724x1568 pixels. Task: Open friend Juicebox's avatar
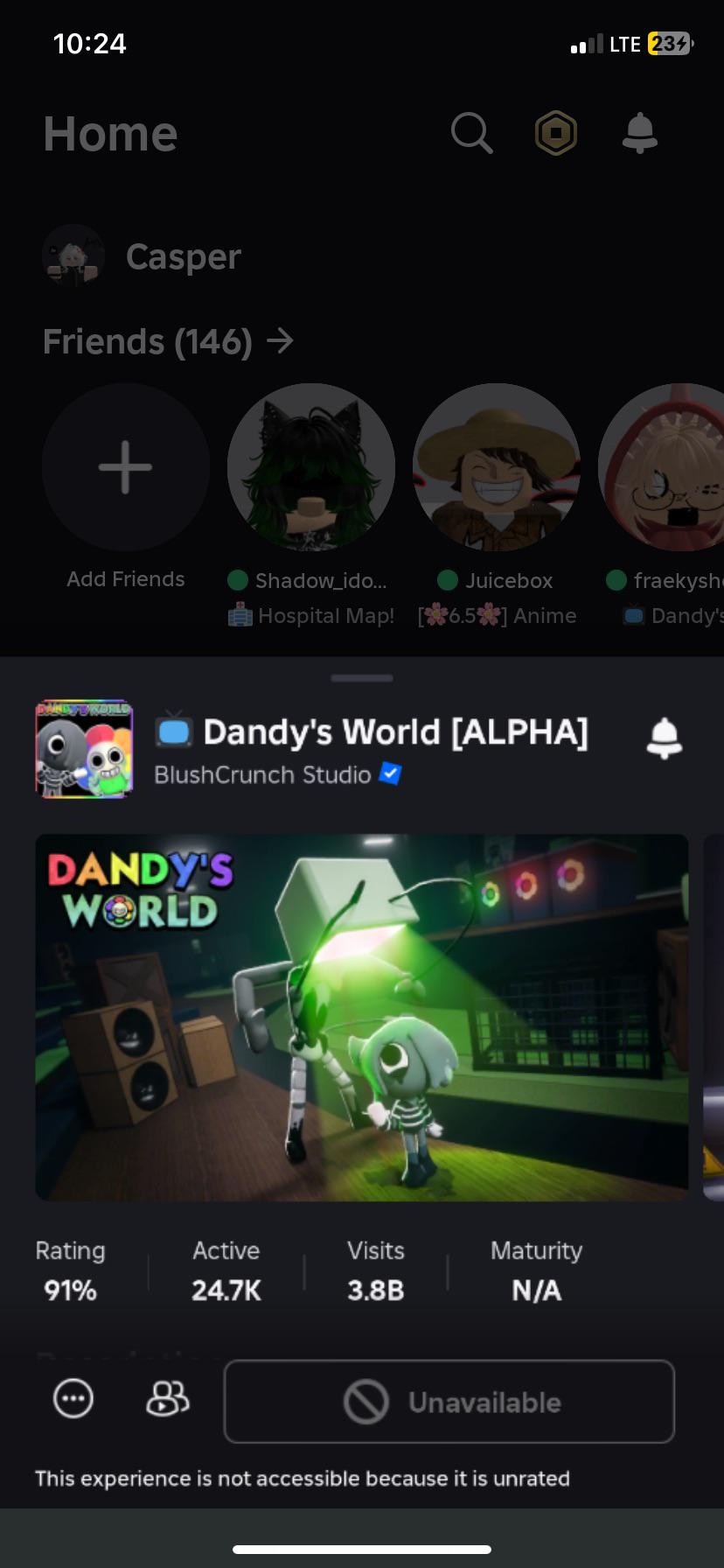[x=497, y=467]
